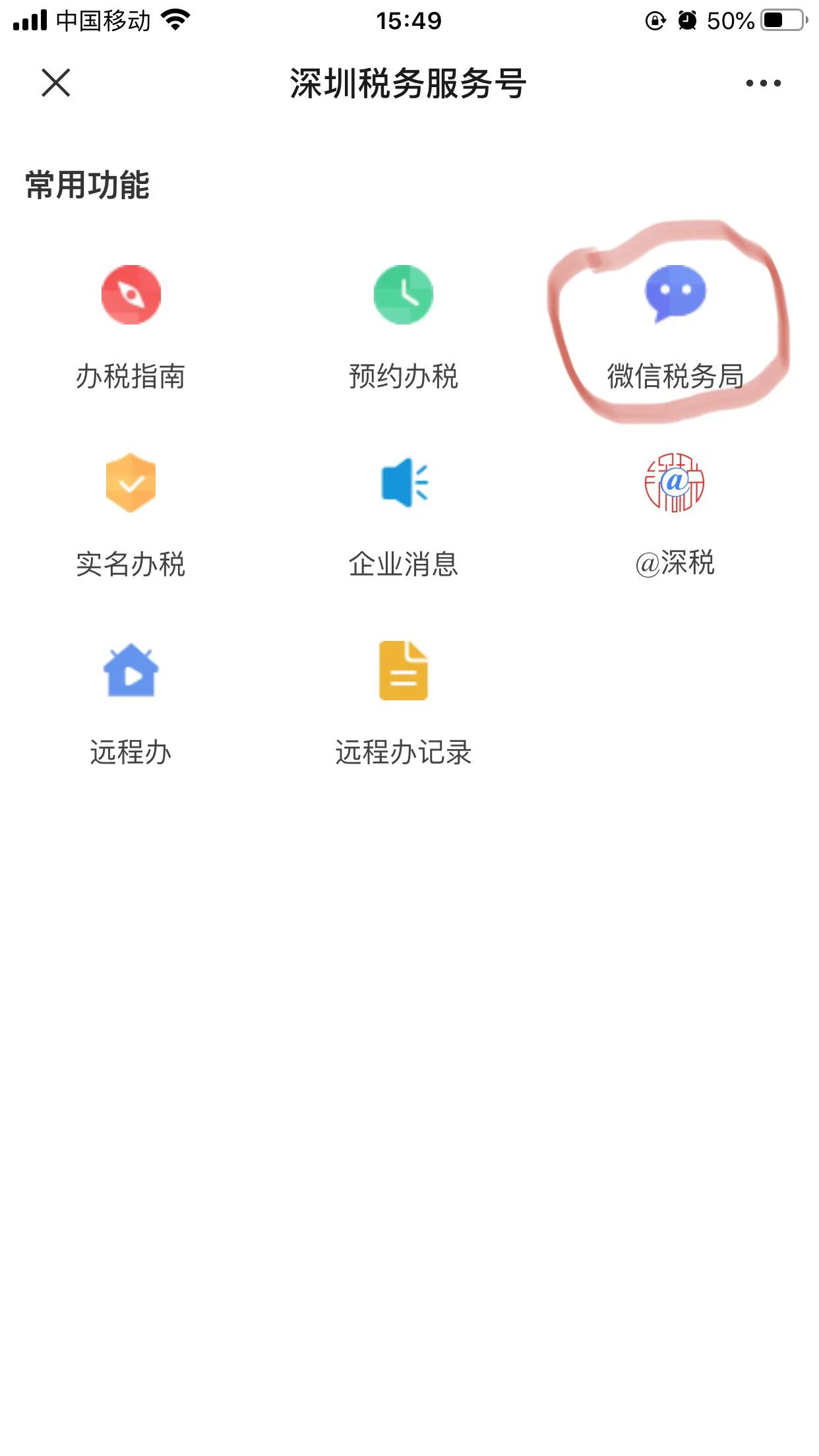Screen dimensions: 819x1456
Task: Select the @深税 red seal icon
Action: click(x=674, y=483)
